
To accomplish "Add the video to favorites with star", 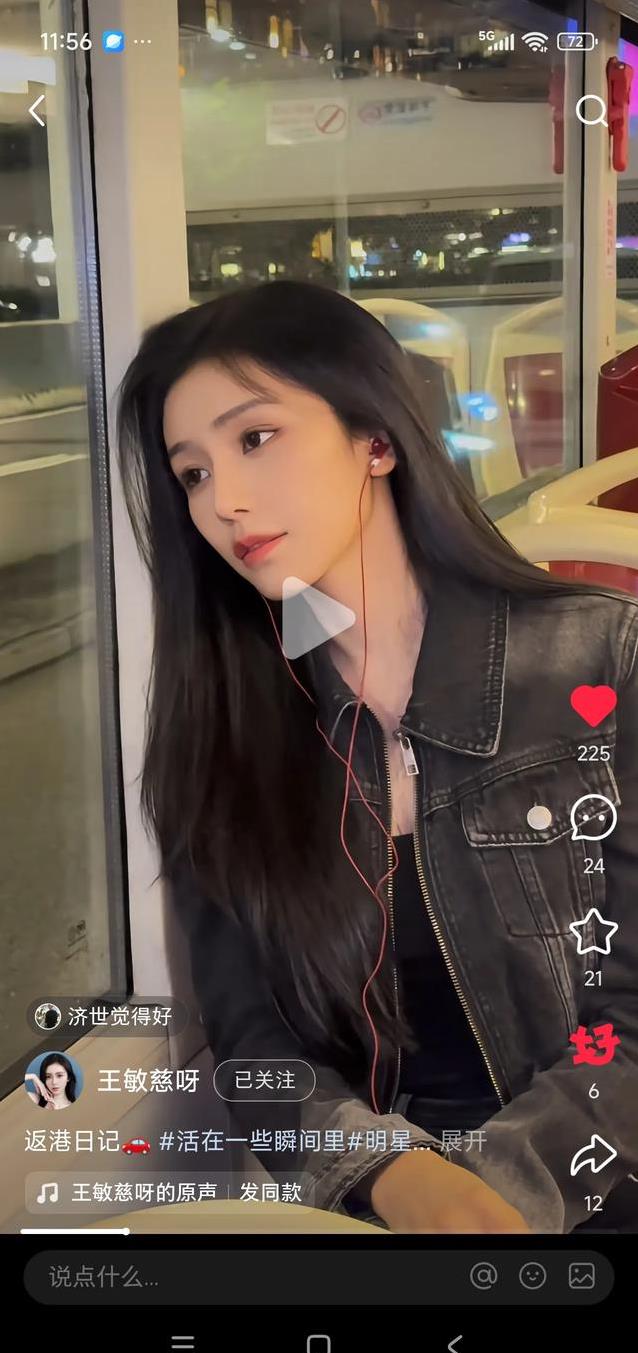I will (593, 932).
